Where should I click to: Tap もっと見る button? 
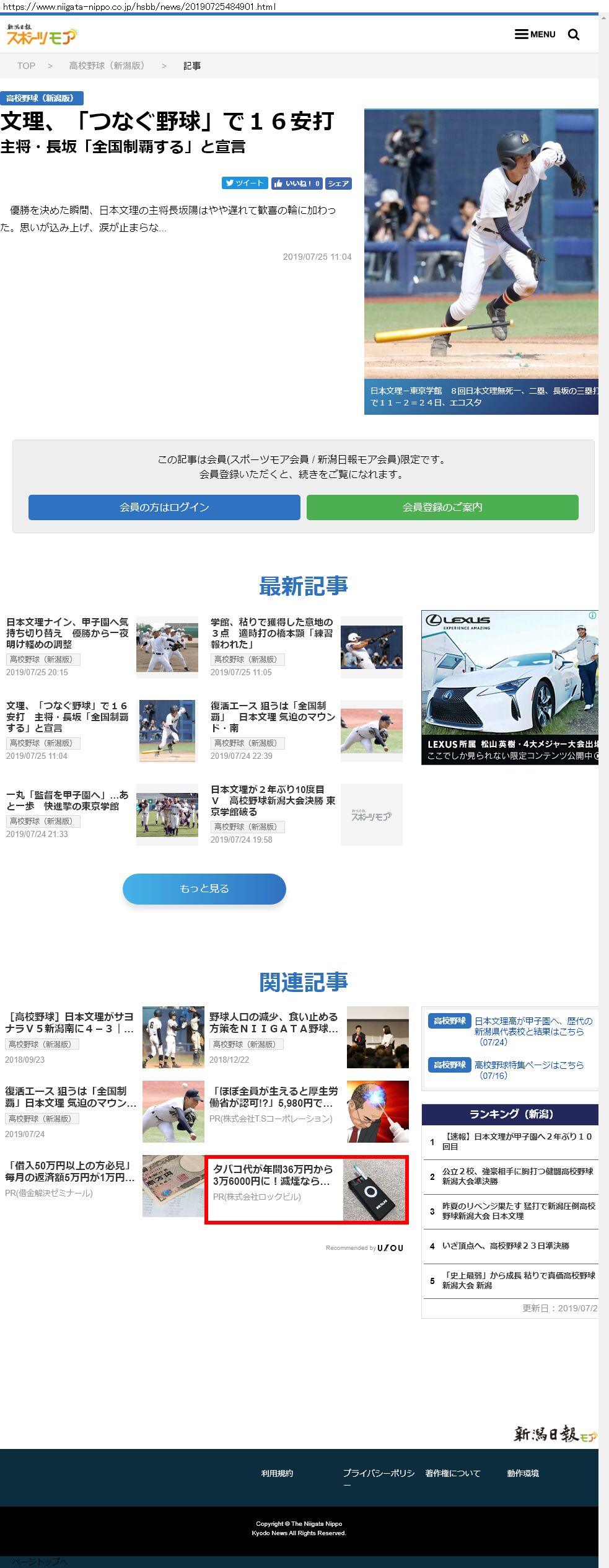pyautogui.click(x=204, y=888)
